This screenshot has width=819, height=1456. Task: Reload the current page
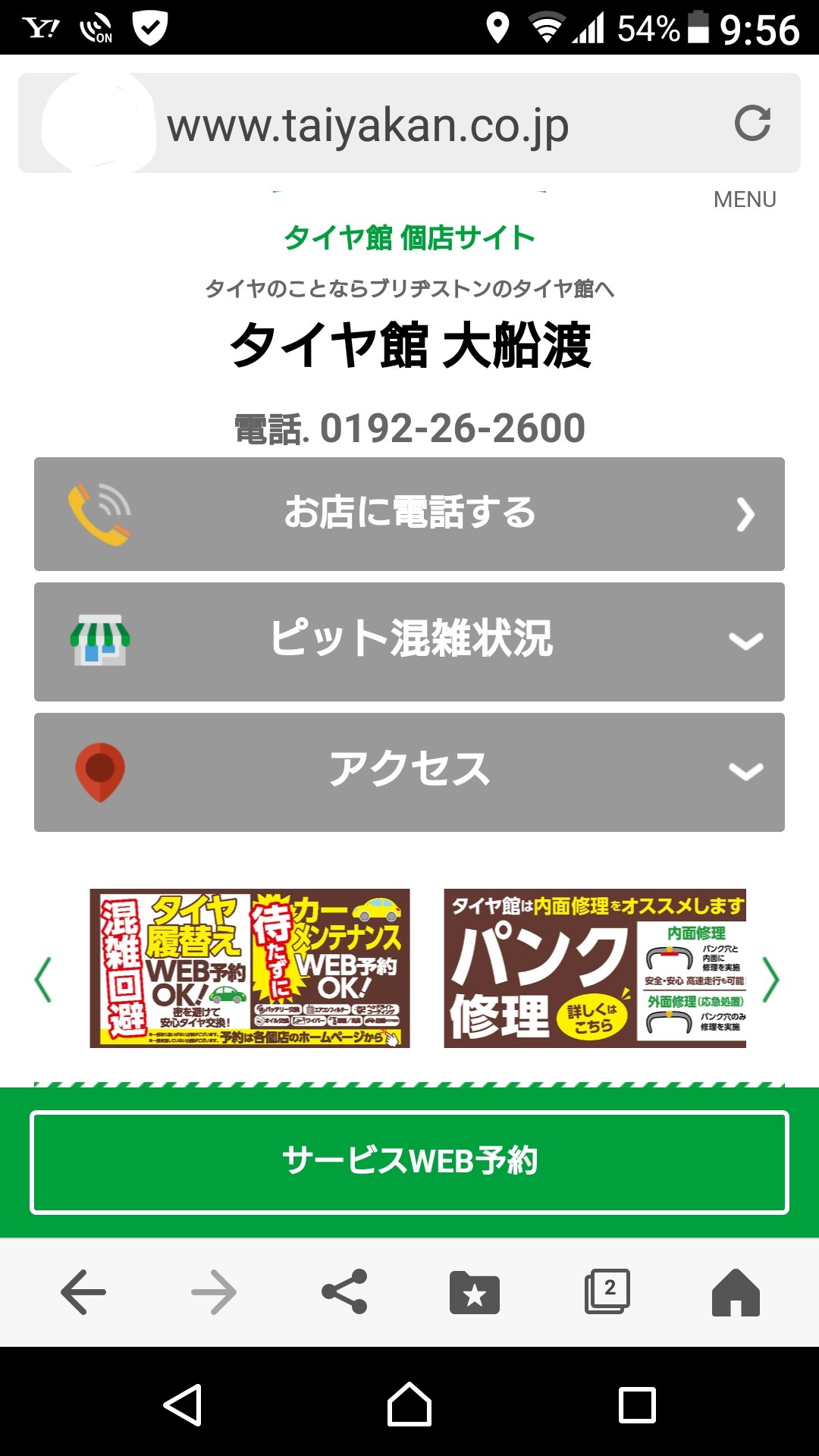pos(752,124)
